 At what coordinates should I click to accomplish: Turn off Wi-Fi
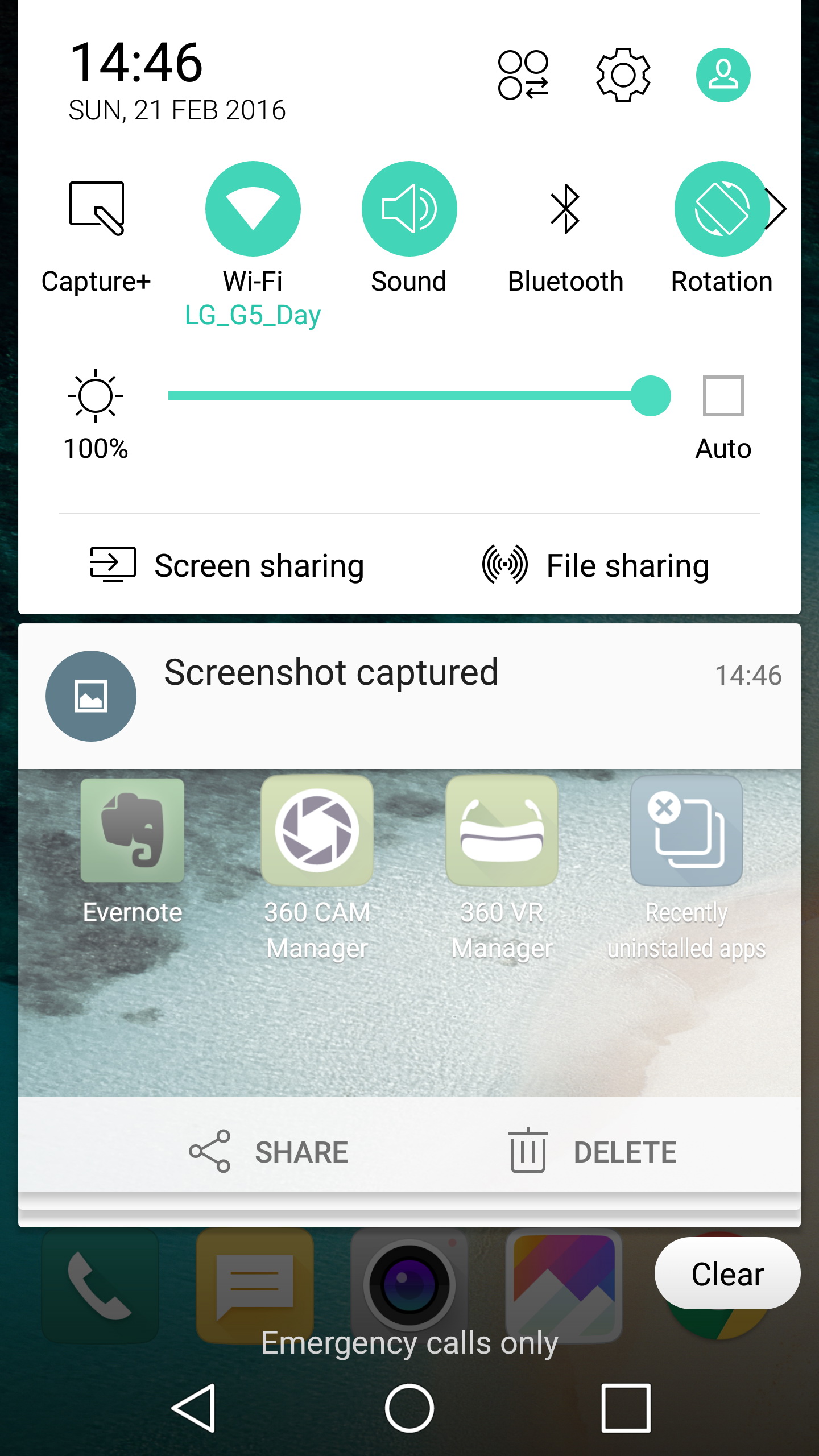click(x=253, y=209)
